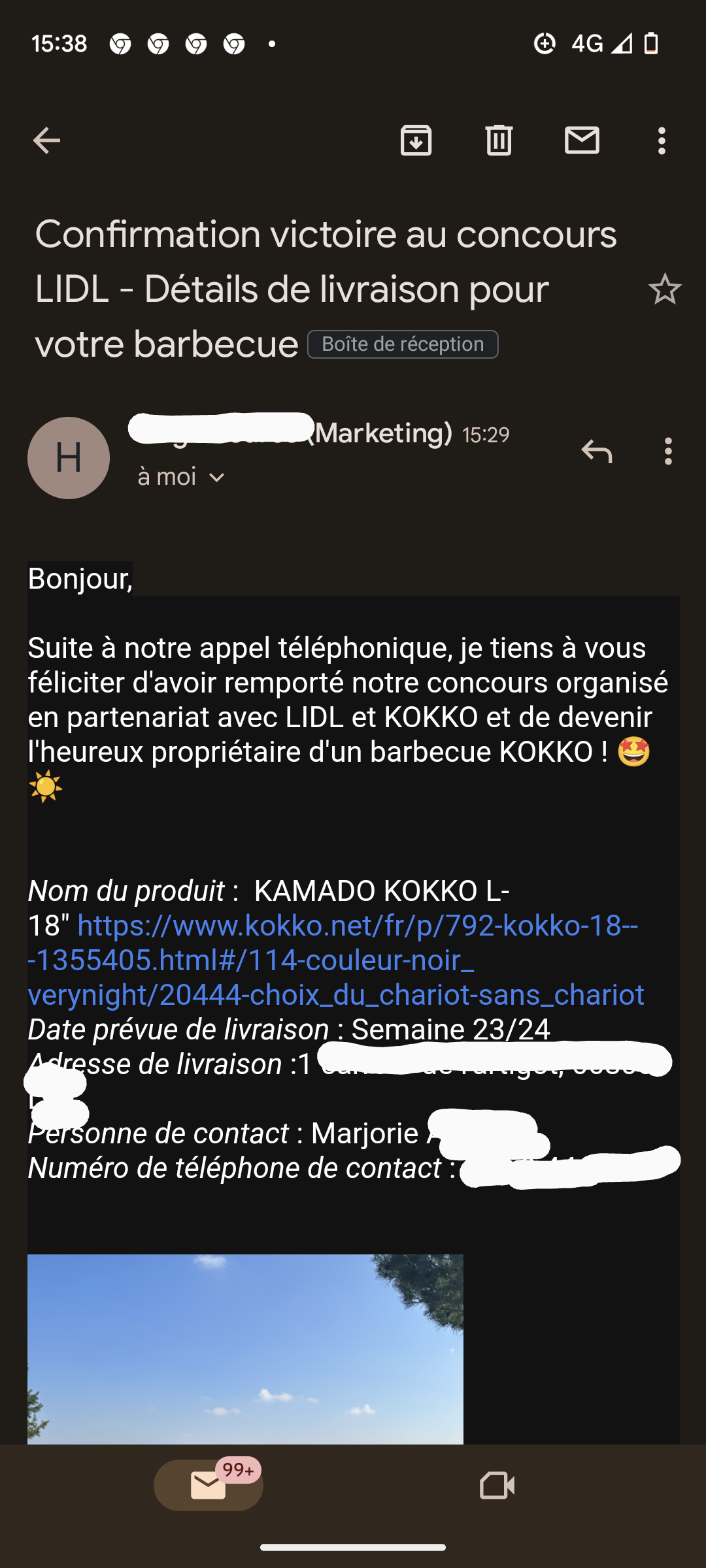Mark email as unread
The width and height of the screenshot is (706, 1568).
coord(582,140)
